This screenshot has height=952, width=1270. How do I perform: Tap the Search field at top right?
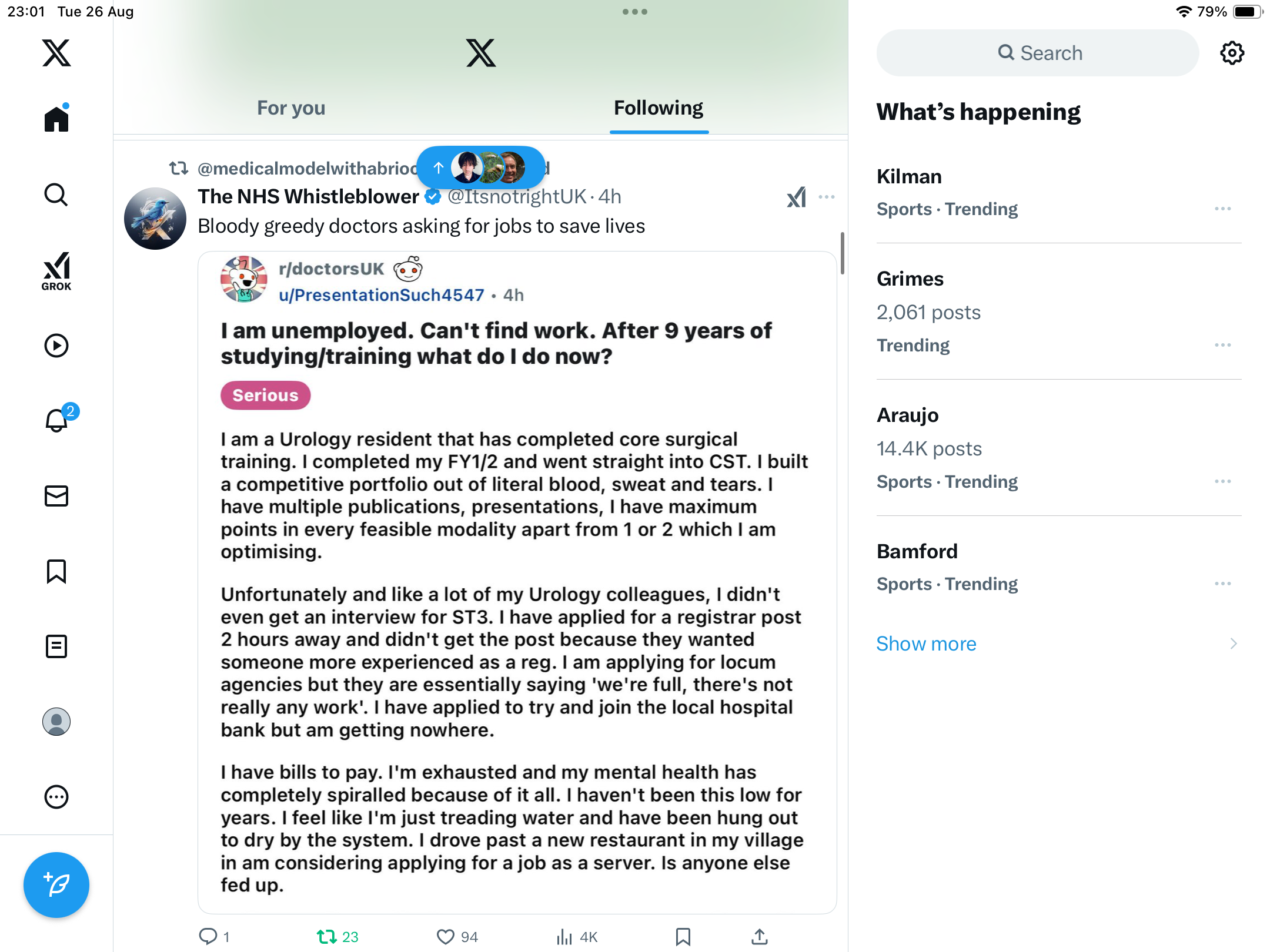click(1038, 53)
